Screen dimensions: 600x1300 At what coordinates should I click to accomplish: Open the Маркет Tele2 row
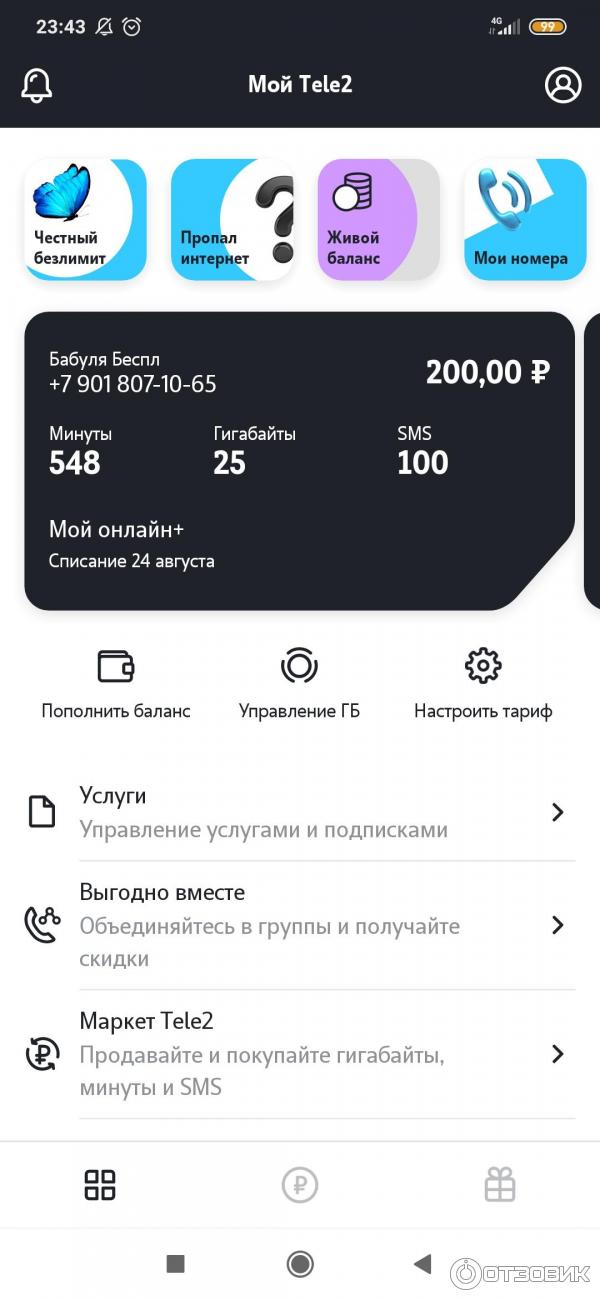299,1054
